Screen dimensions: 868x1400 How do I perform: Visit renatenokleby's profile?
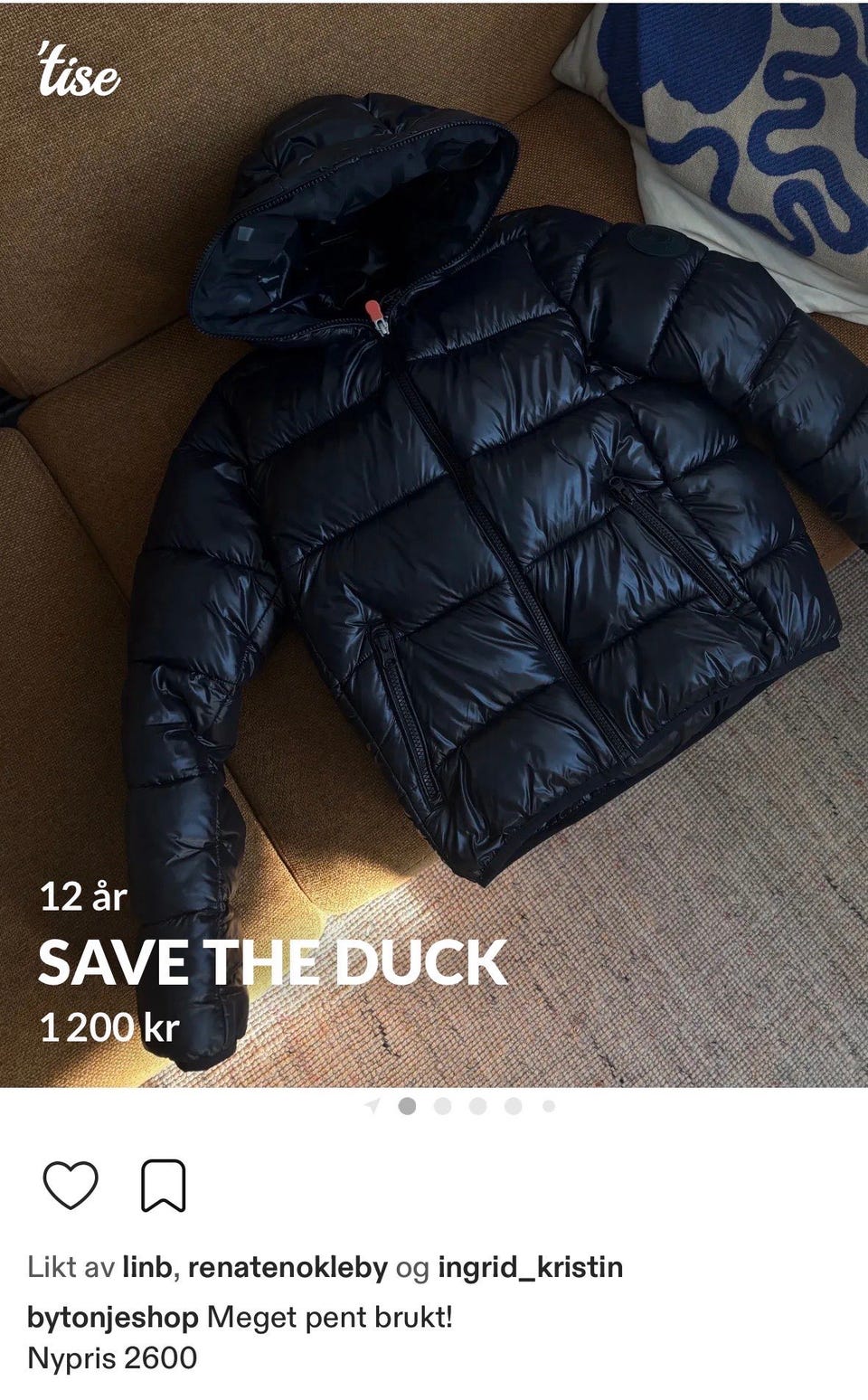coord(288,1267)
